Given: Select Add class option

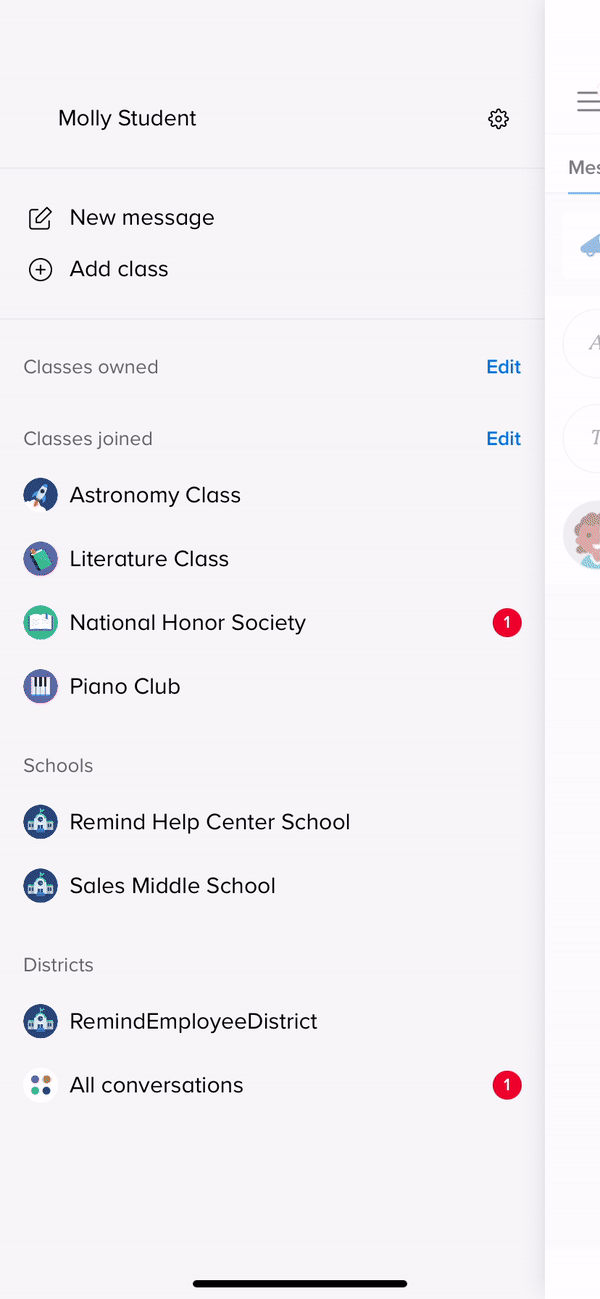Looking at the screenshot, I should click(118, 269).
